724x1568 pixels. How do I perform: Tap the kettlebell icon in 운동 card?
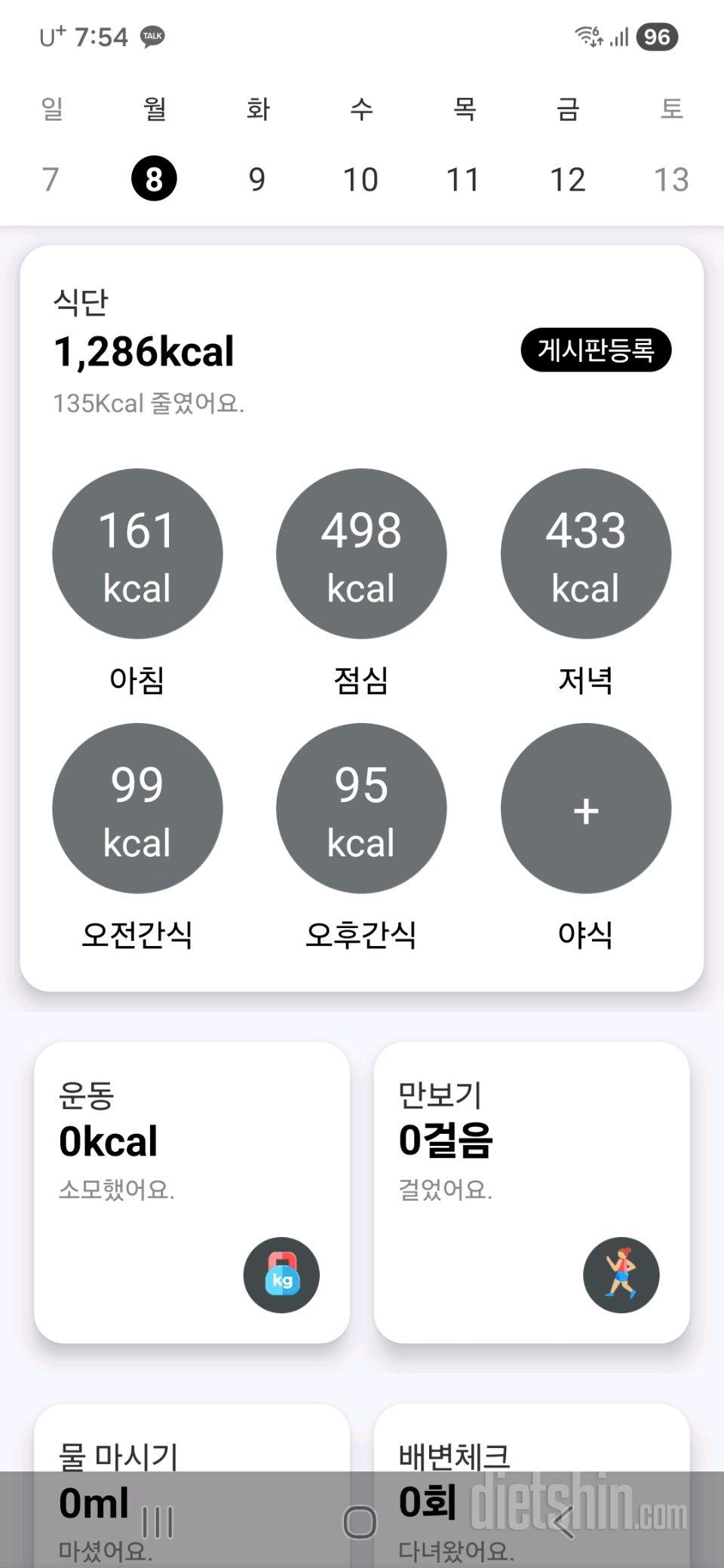pyautogui.click(x=281, y=1276)
